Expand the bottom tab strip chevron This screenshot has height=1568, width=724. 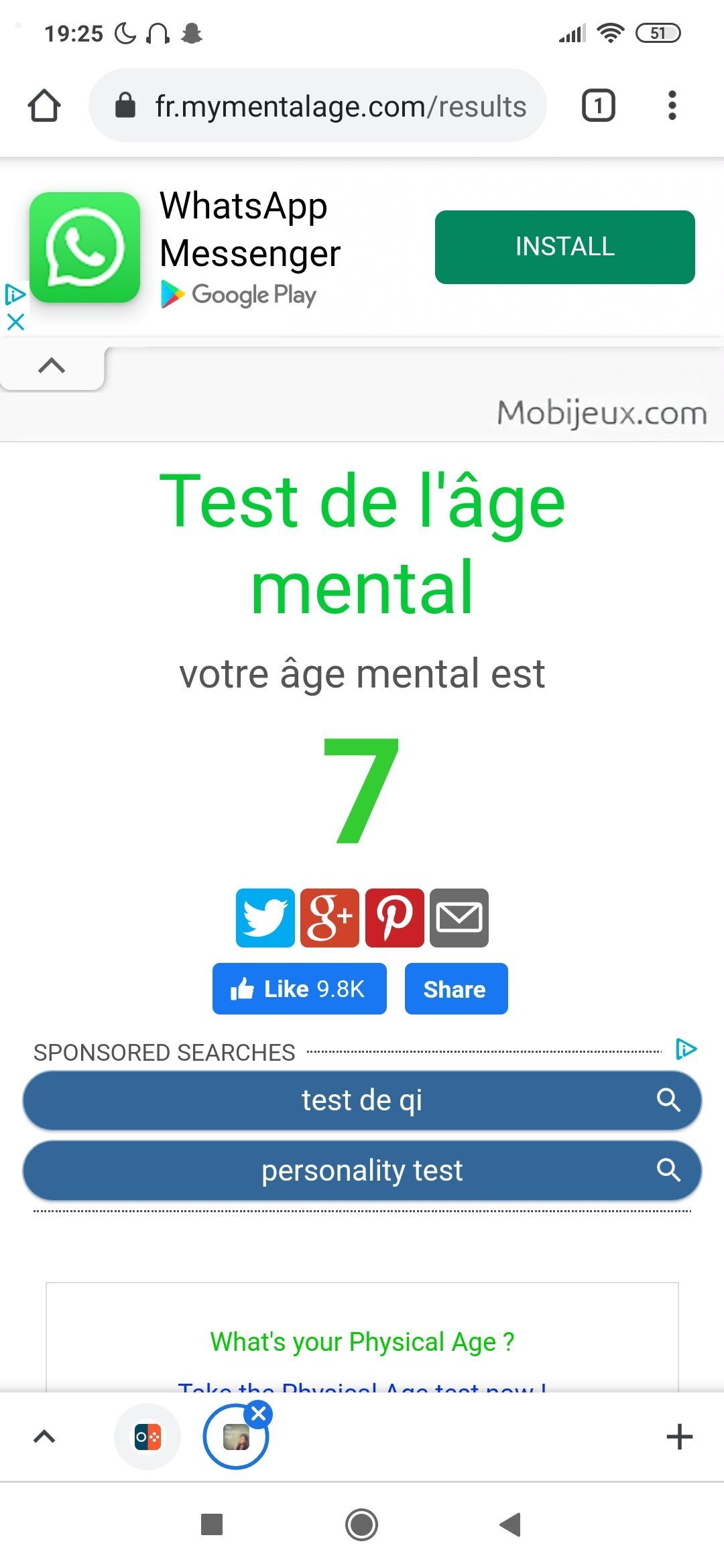click(44, 1437)
